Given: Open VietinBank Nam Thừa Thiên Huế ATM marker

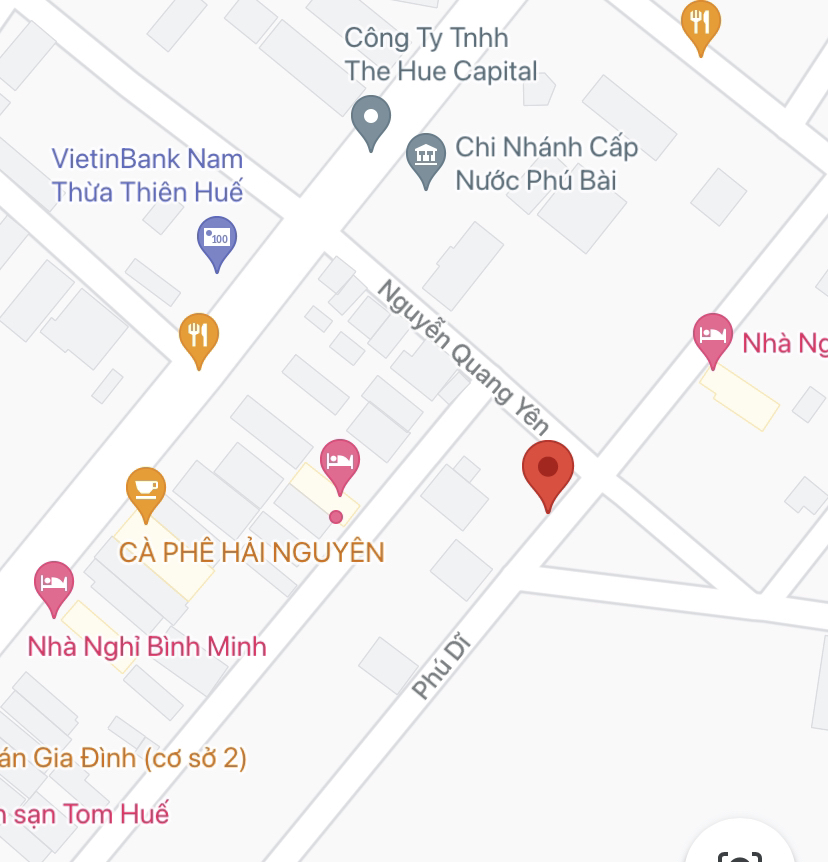Looking at the screenshot, I should 217,240.
